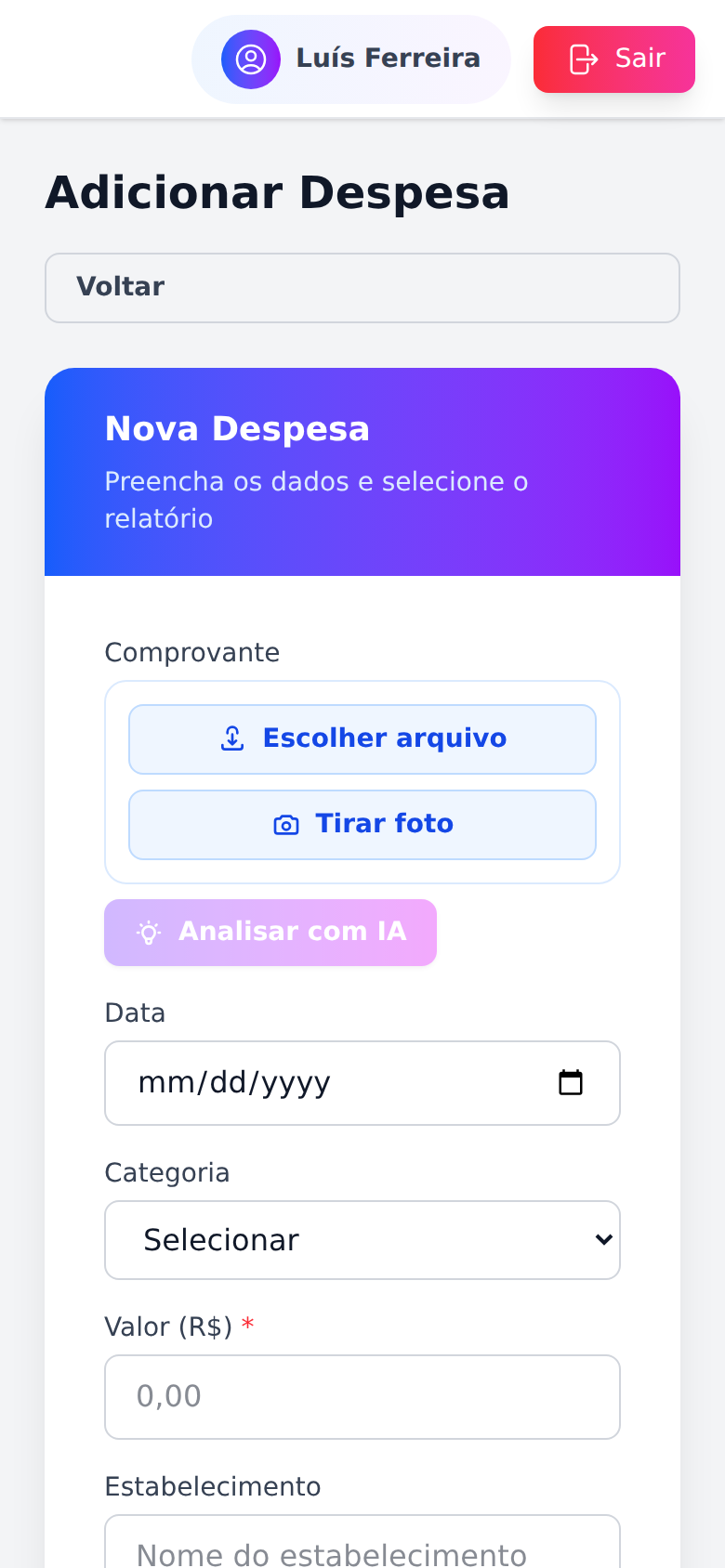725x1568 pixels.
Task: Click the person glyph in the purple circle
Action: tap(250, 59)
